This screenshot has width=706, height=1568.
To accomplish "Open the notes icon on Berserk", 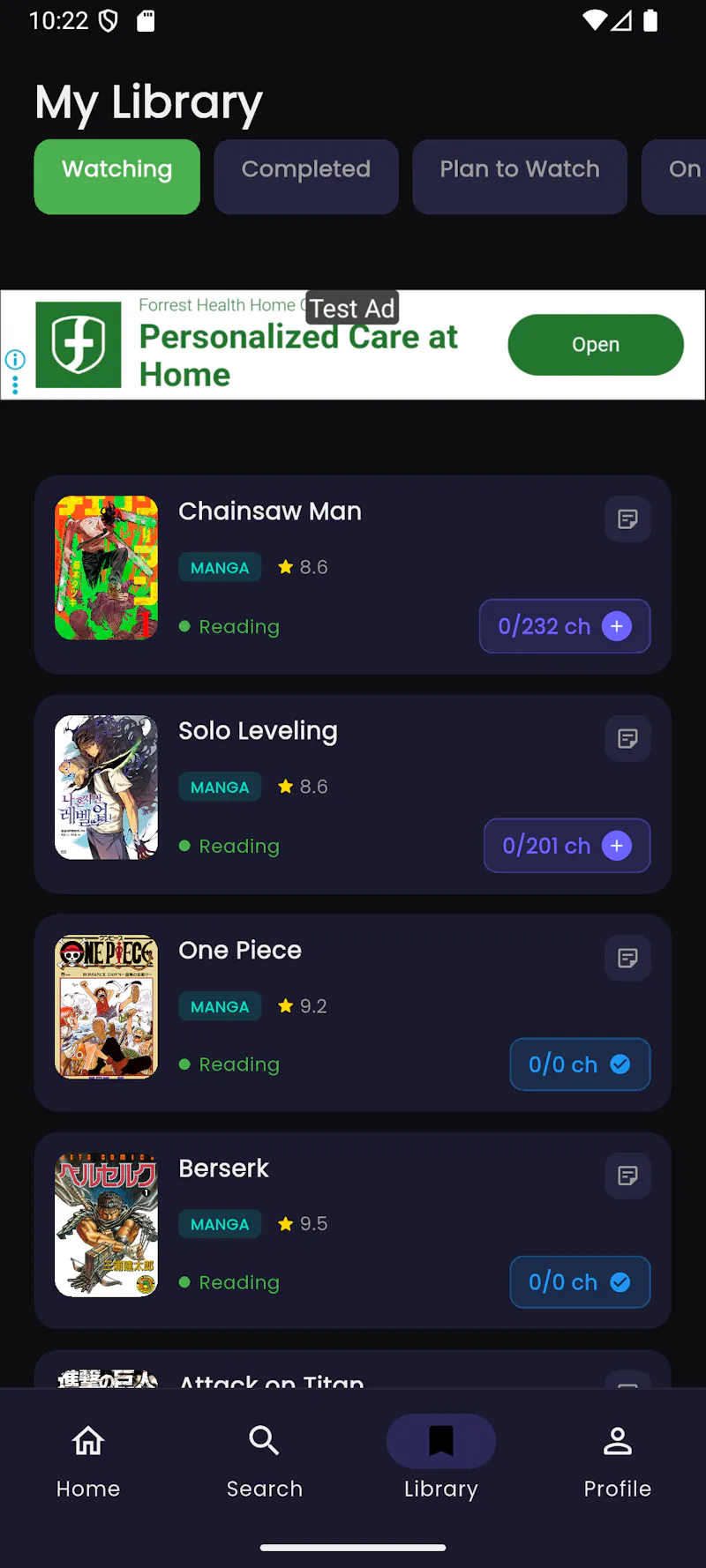I will (x=627, y=1176).
